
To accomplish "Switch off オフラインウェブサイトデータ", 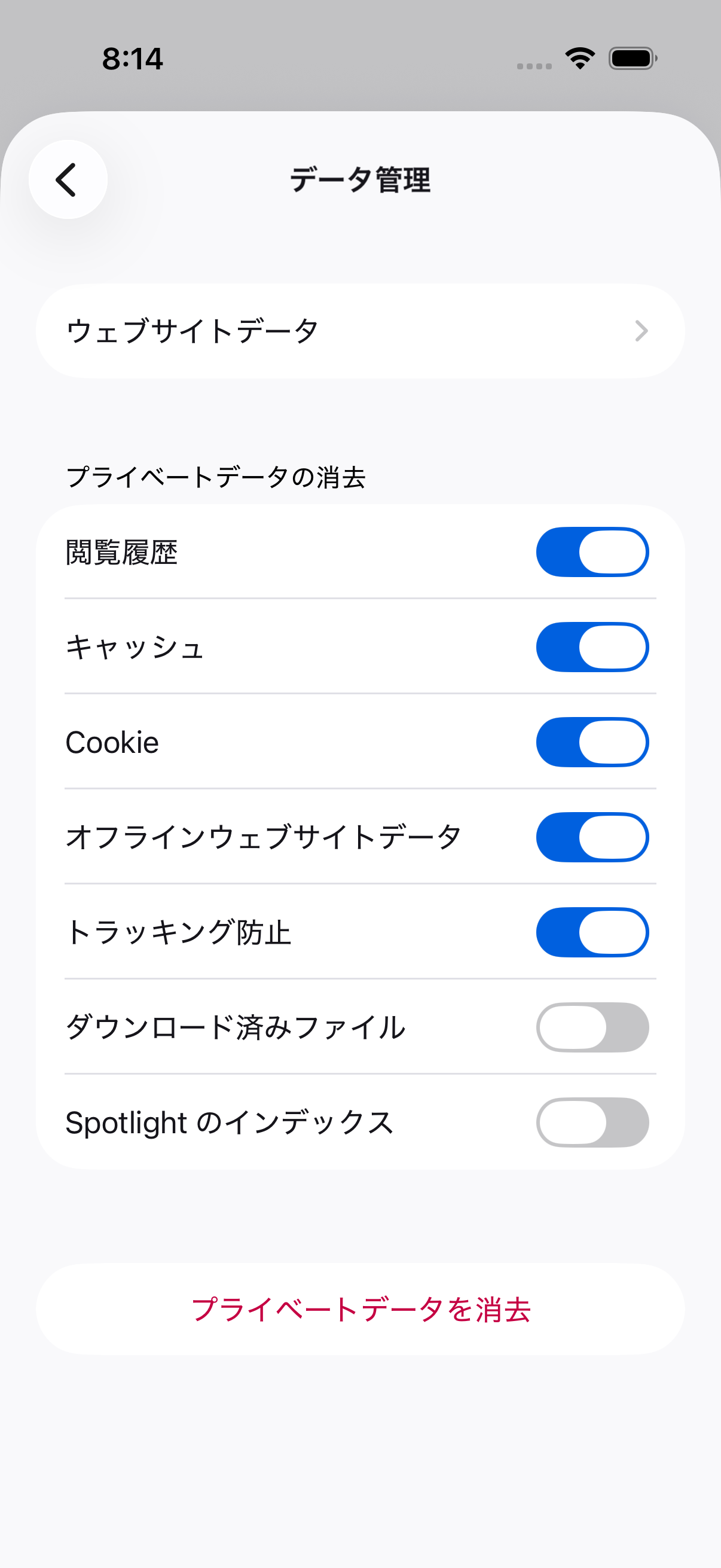I will (591, 837).
